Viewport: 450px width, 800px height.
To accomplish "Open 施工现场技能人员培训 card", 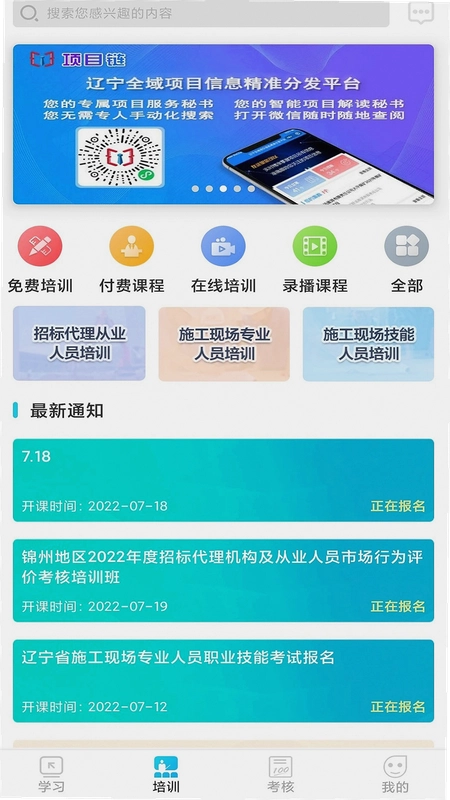I will click(368, 343).
